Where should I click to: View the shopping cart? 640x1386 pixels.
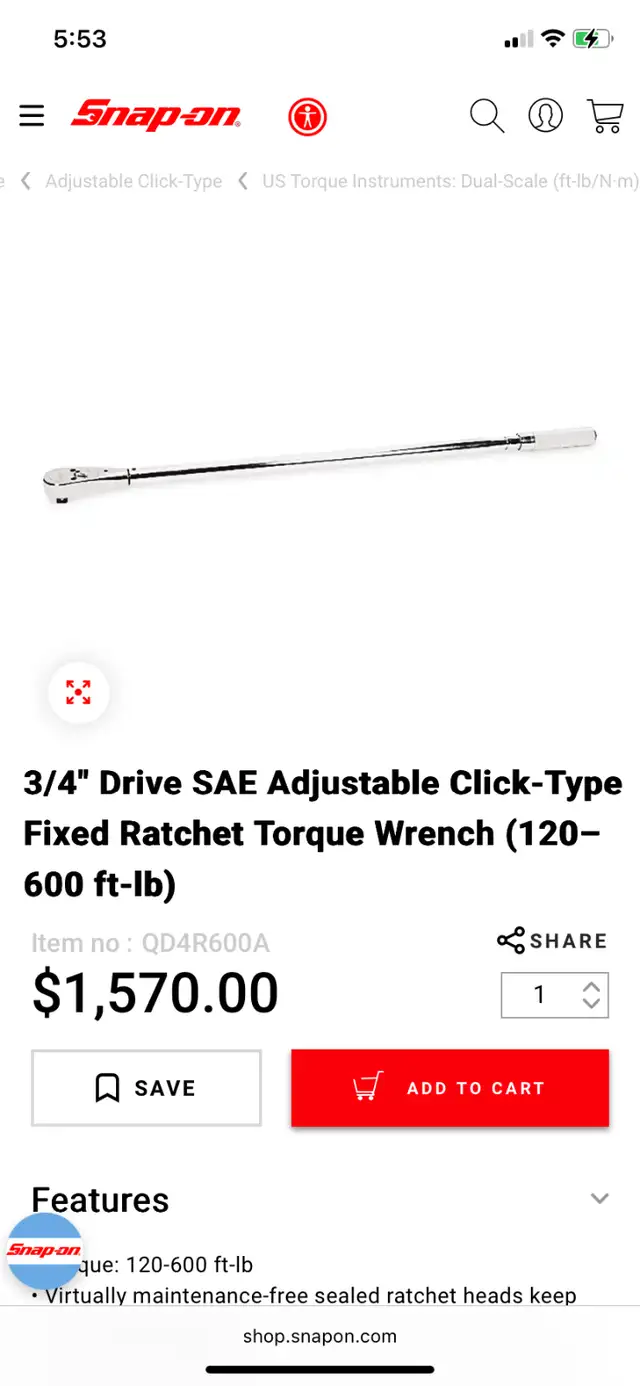(605, 116)
